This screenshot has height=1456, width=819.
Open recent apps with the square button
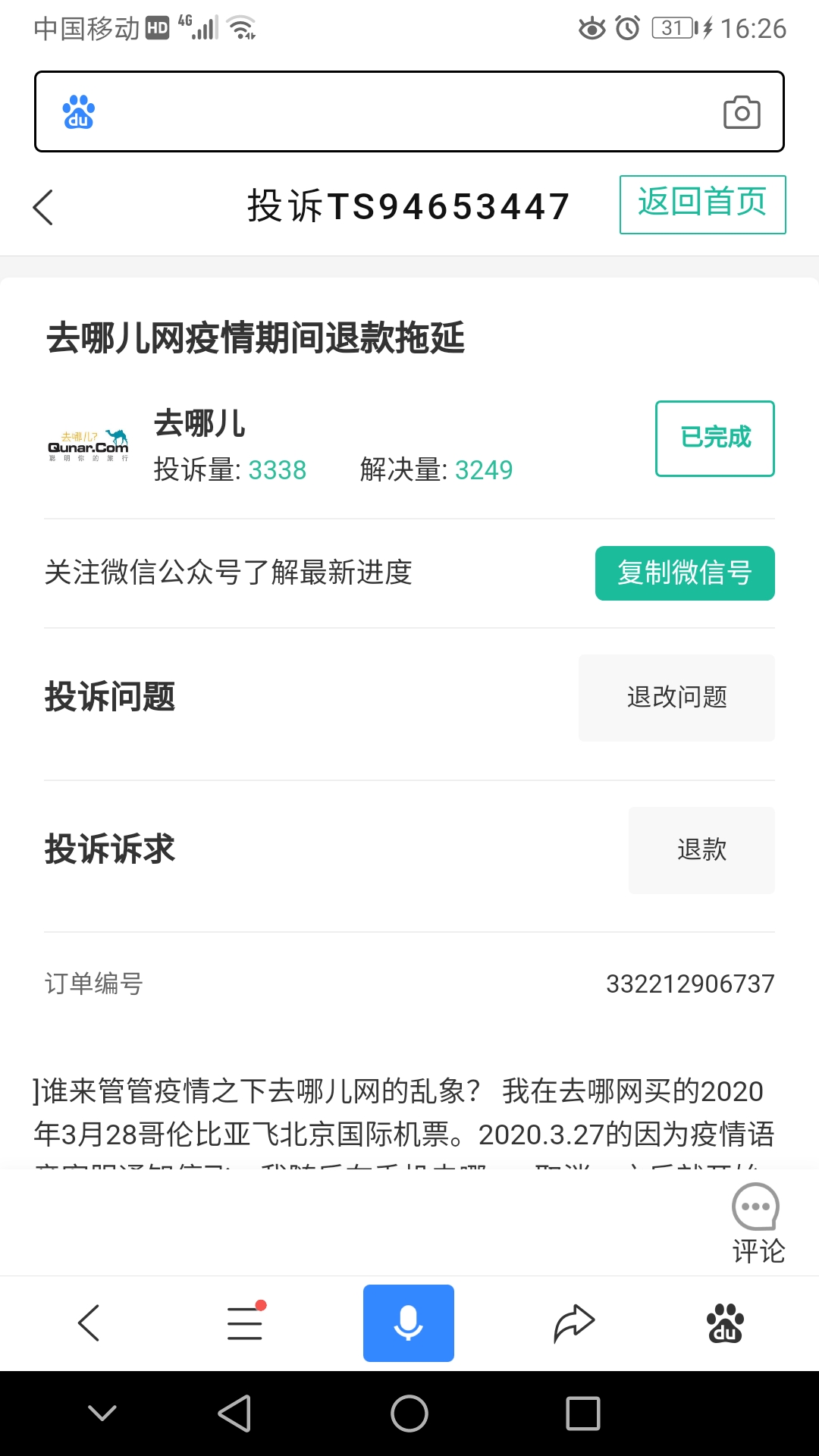click(x=583, y=1414)
